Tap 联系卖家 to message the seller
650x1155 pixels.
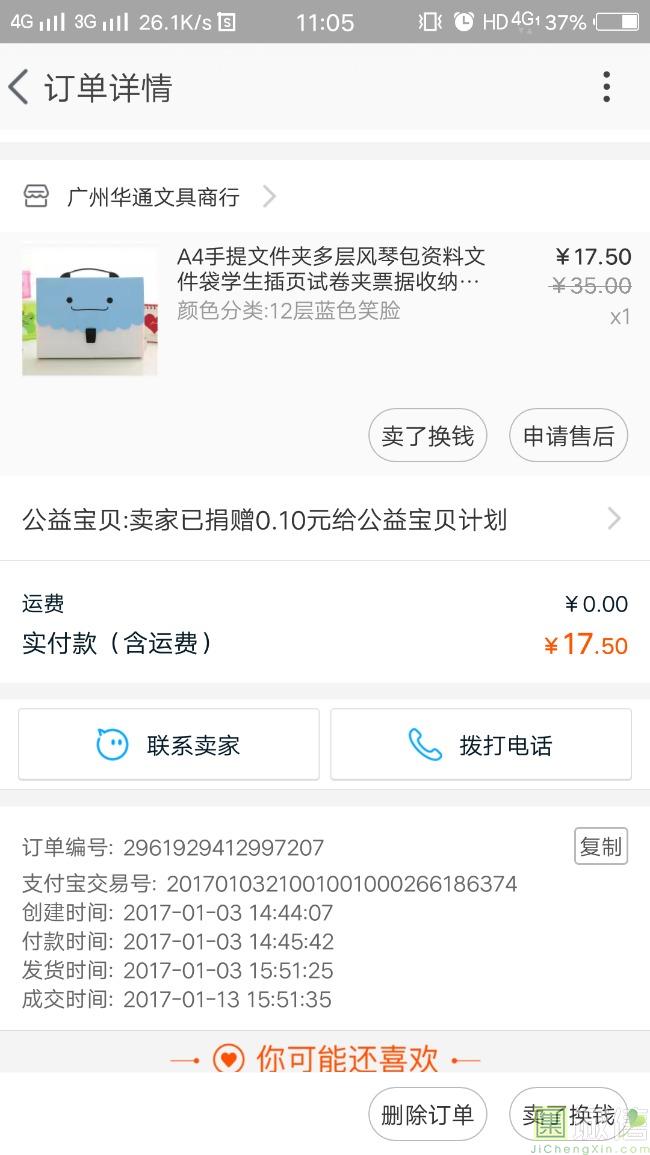169,745
